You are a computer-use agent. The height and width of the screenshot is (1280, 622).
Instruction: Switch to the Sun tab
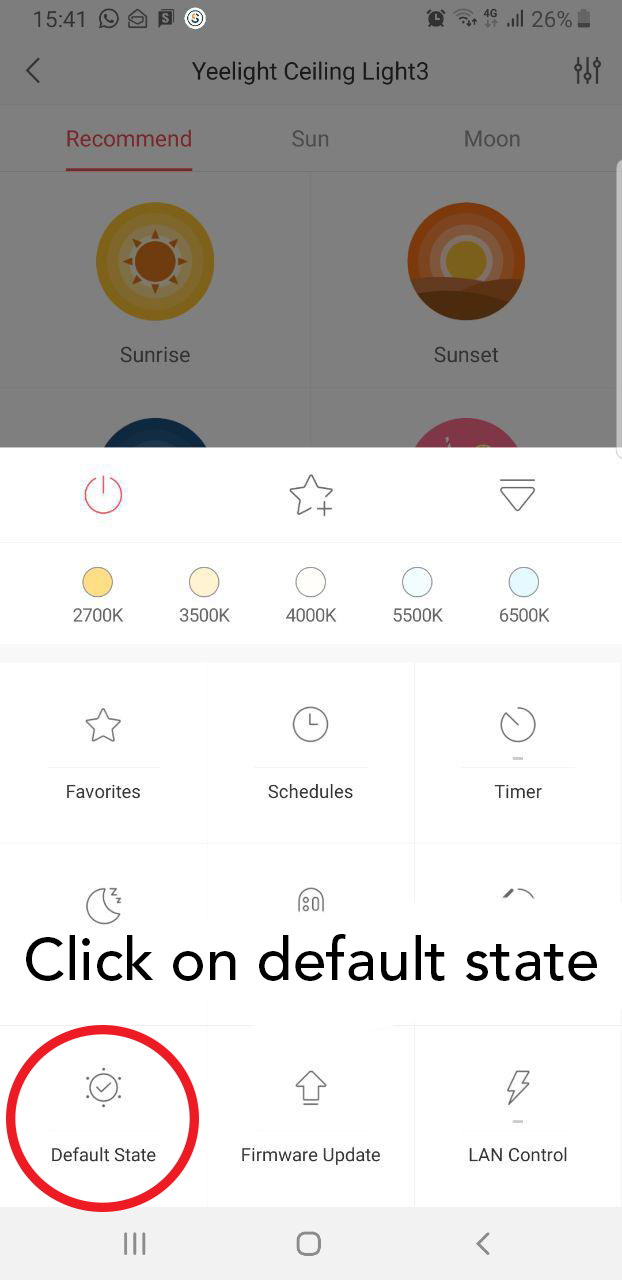click(x=310, y=139)
